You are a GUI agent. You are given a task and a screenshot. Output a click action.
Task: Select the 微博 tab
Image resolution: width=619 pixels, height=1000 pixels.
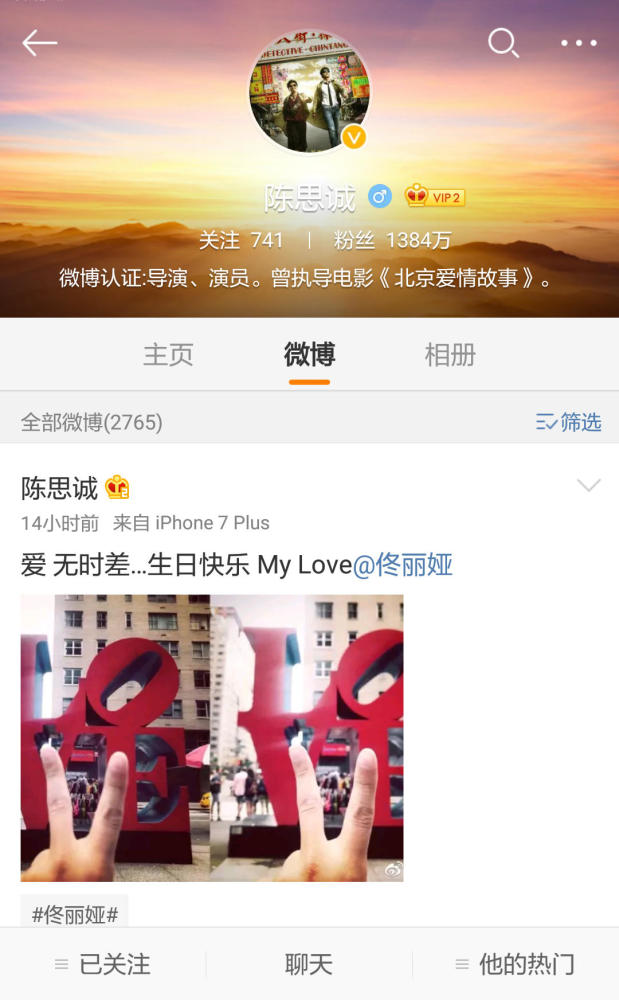(x=309, y=355)
